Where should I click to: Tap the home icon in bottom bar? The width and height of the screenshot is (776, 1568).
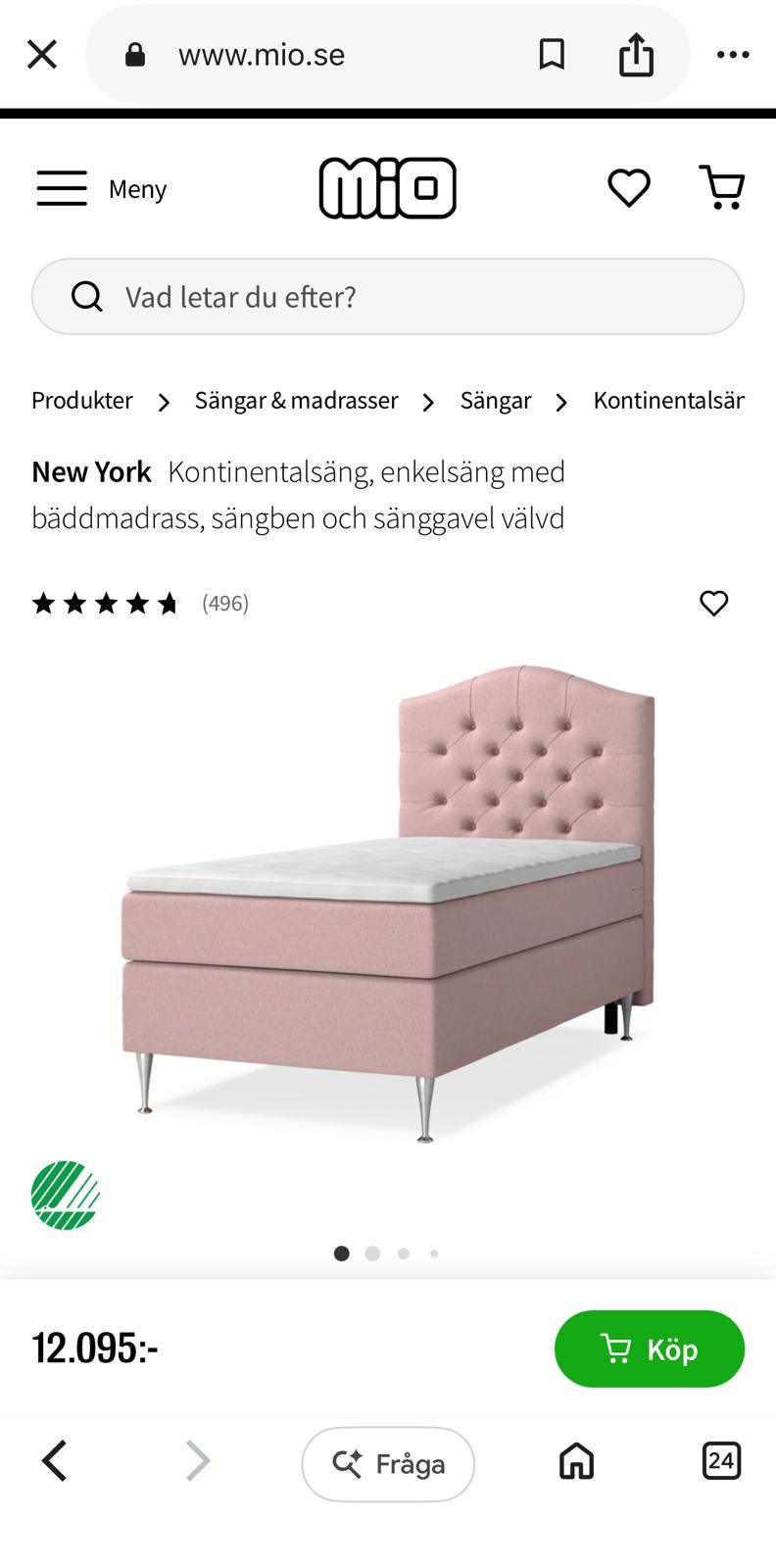click(x=575, y=1461)
